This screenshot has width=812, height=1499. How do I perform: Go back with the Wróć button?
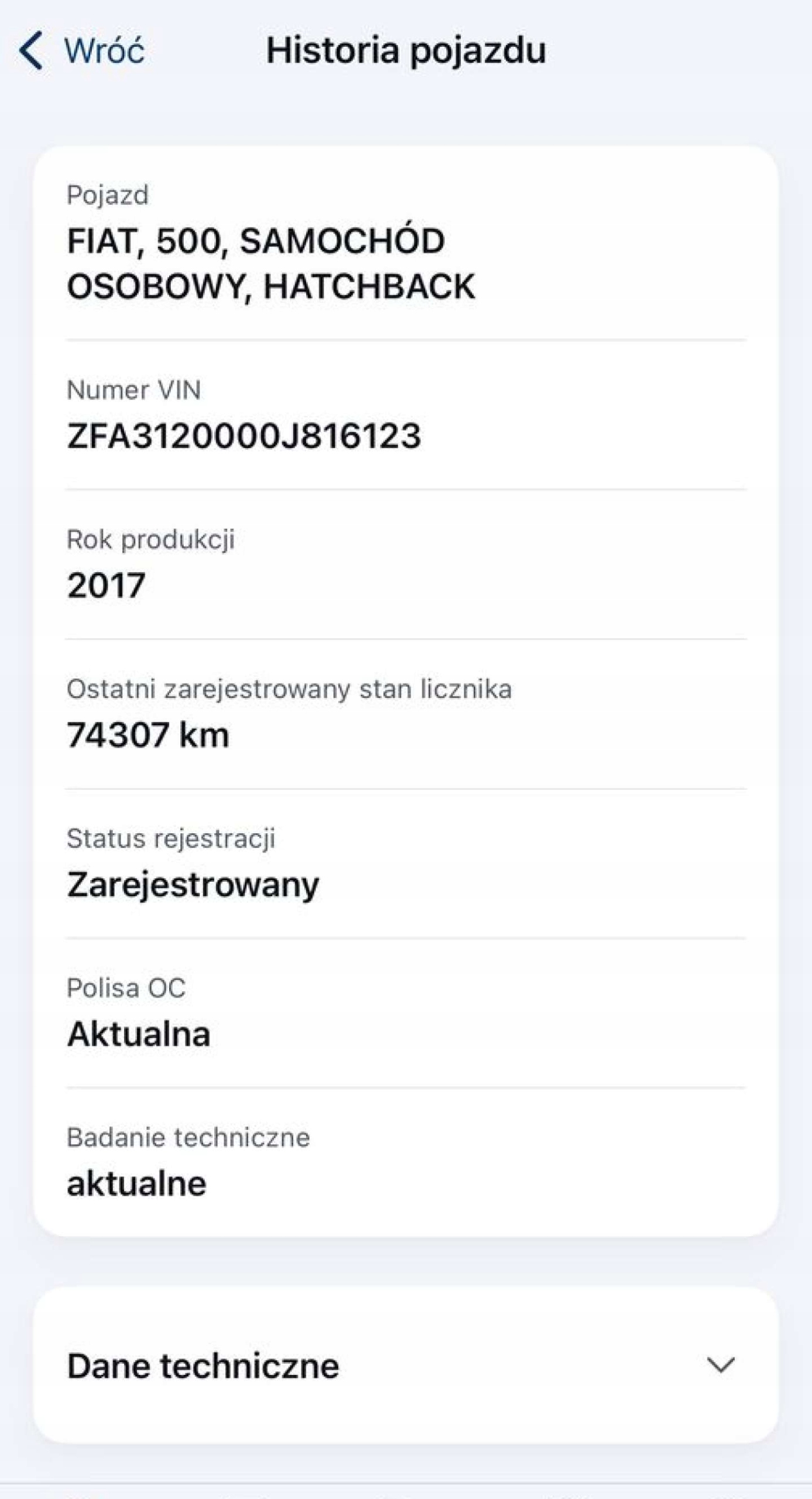(82, 51)
